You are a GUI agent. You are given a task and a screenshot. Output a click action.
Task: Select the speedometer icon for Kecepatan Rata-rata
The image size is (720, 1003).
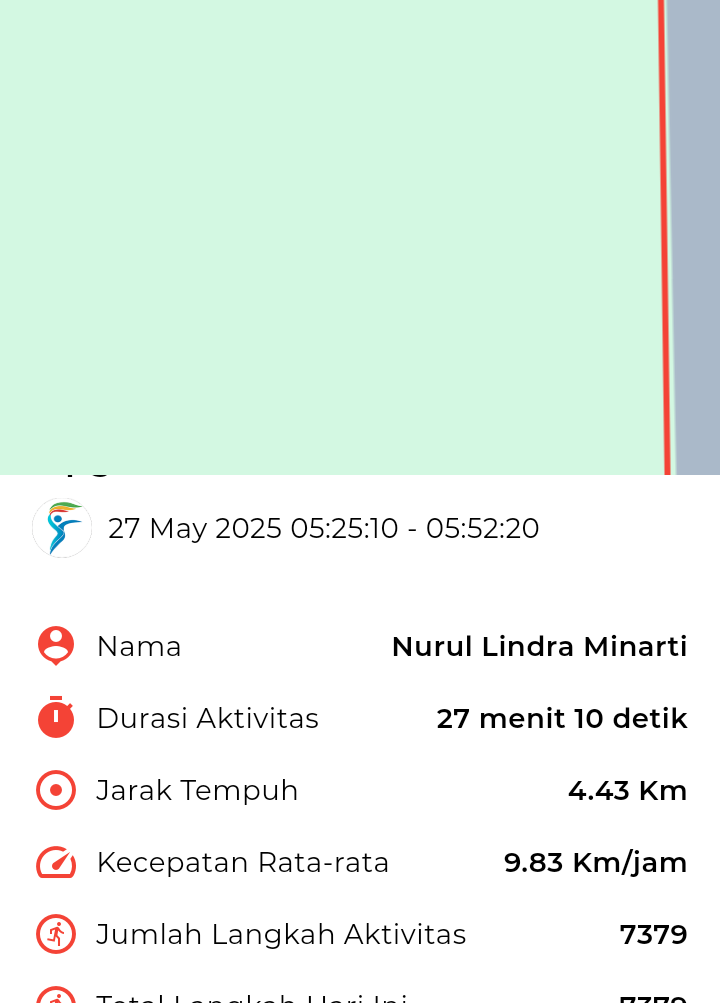click(x=55, y=862)
